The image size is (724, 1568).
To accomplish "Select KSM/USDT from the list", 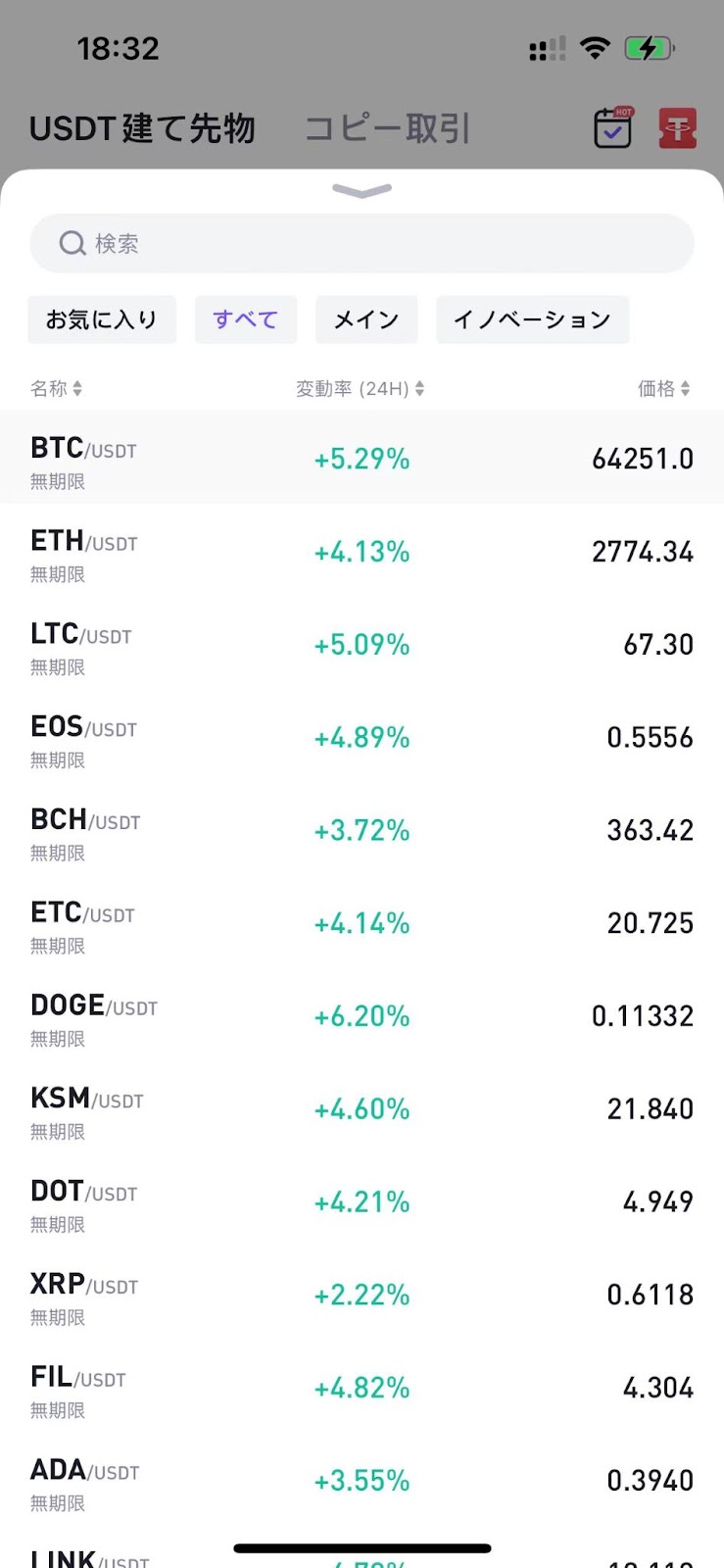I will tap(362, 1110).
